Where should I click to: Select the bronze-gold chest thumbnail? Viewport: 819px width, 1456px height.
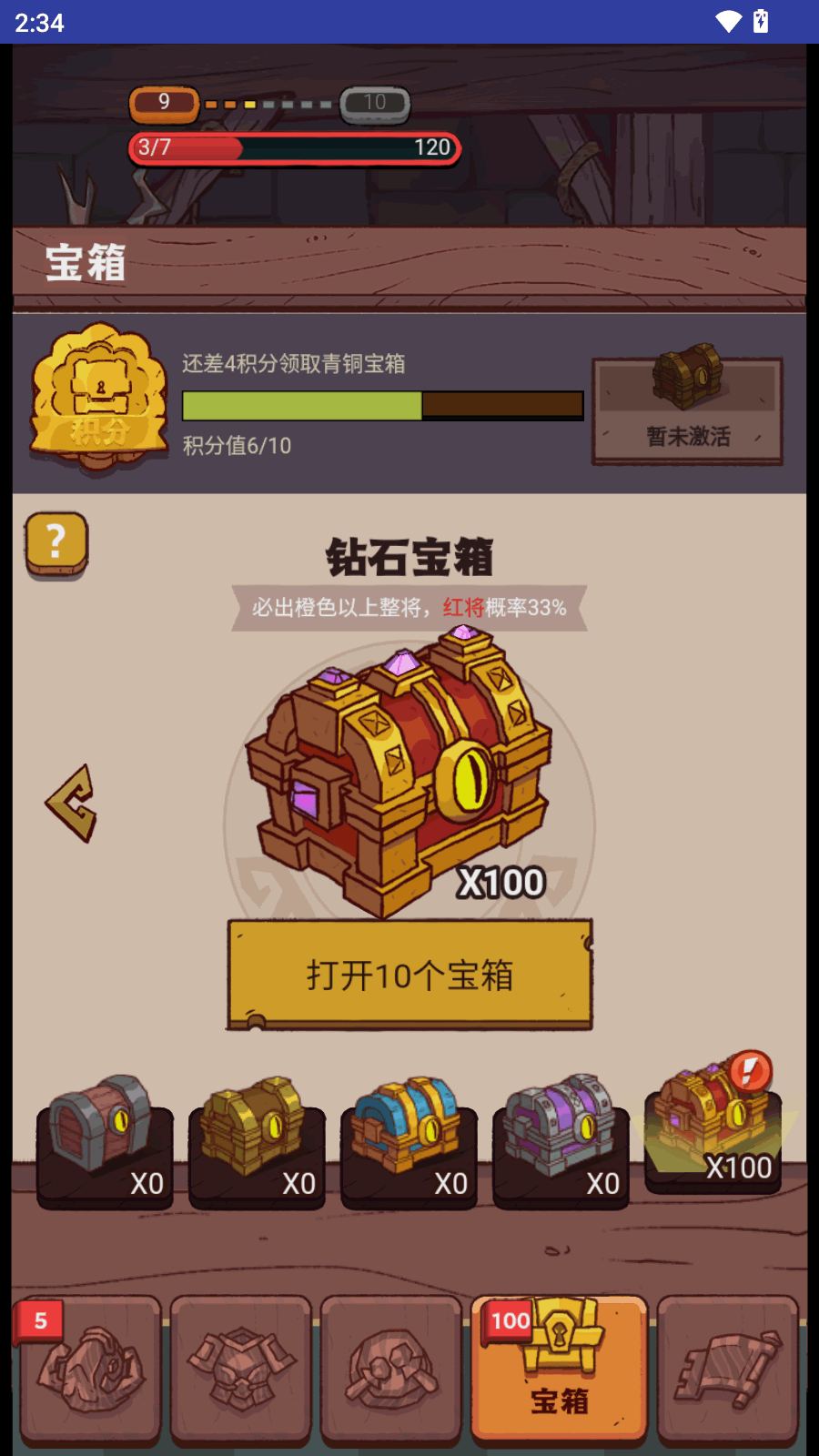click(257, 1143)
